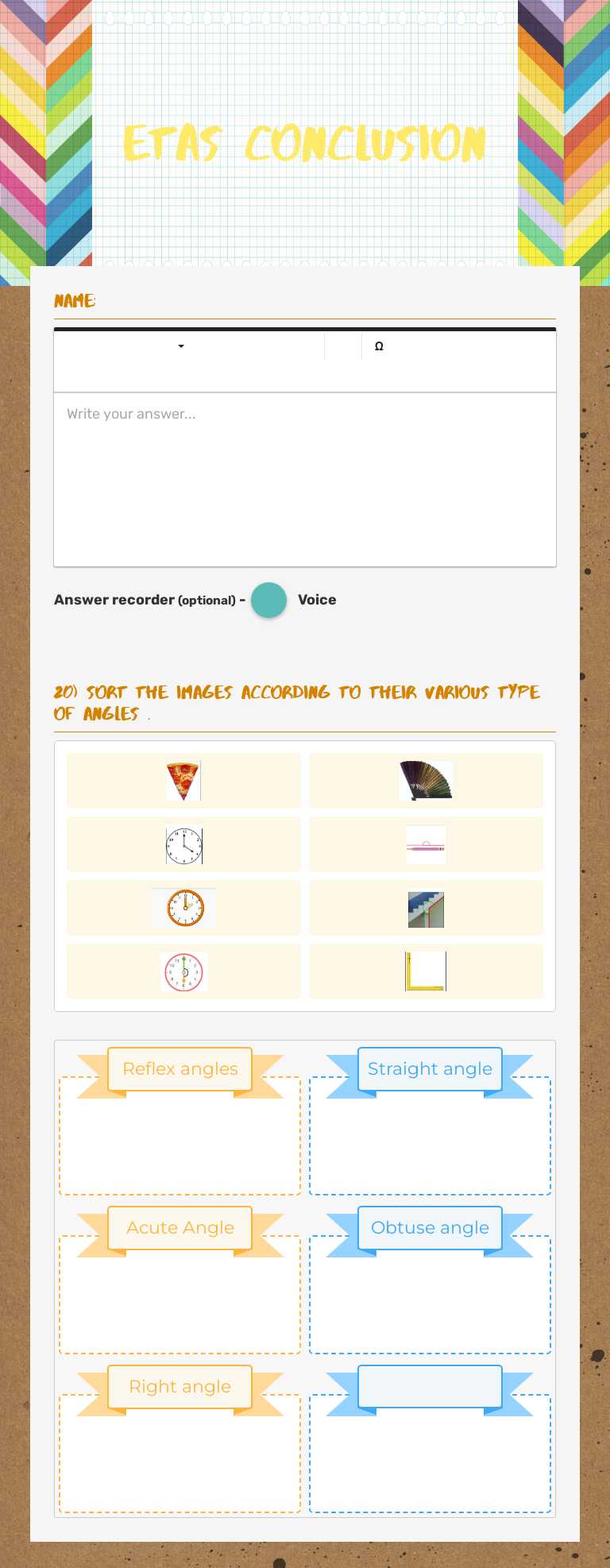Select the orange clock image
The image size is (610, 1568).
coord(183,908)
